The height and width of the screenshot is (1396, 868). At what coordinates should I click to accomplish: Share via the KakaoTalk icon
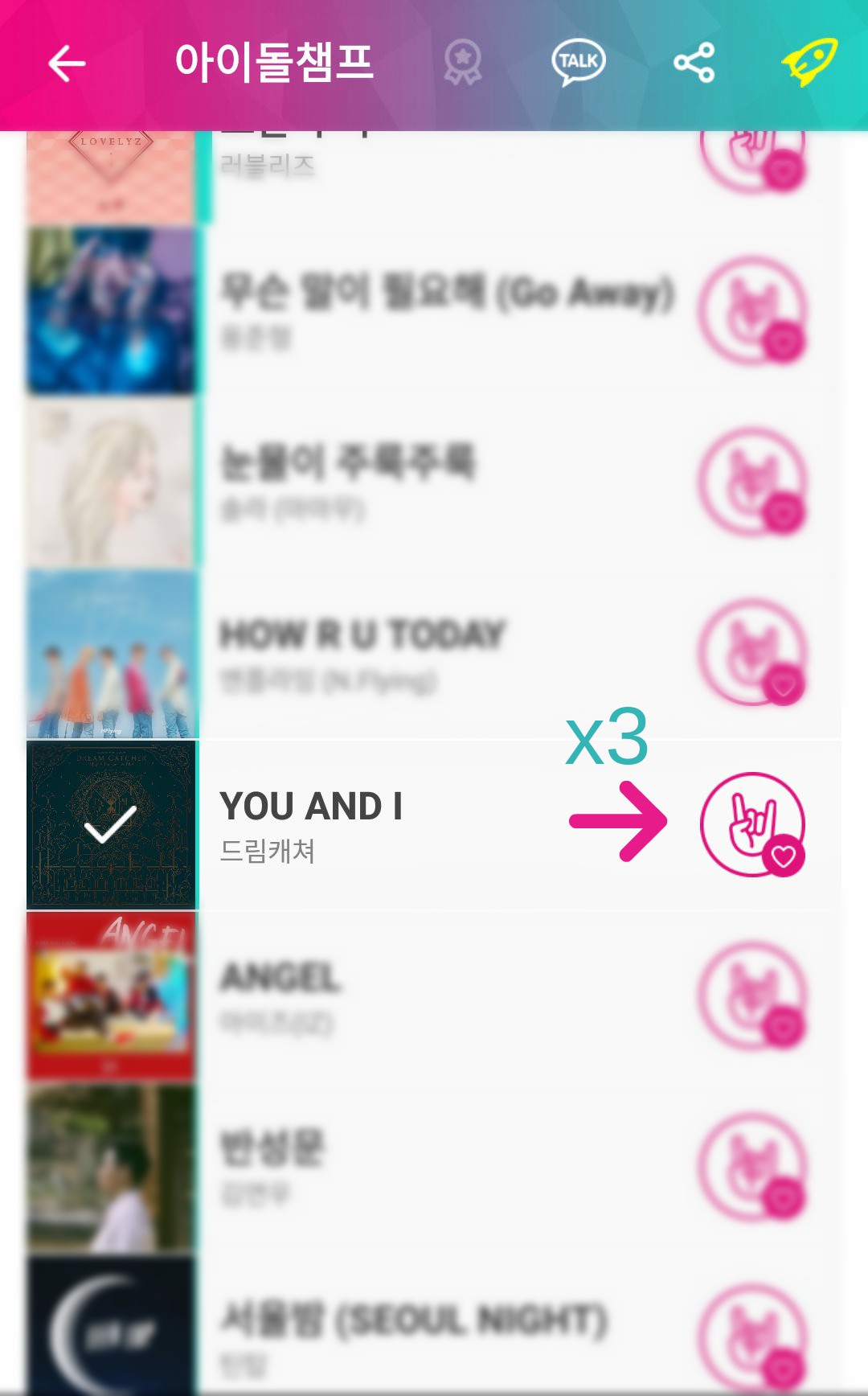pyautogui.click(x=578, y=63)
